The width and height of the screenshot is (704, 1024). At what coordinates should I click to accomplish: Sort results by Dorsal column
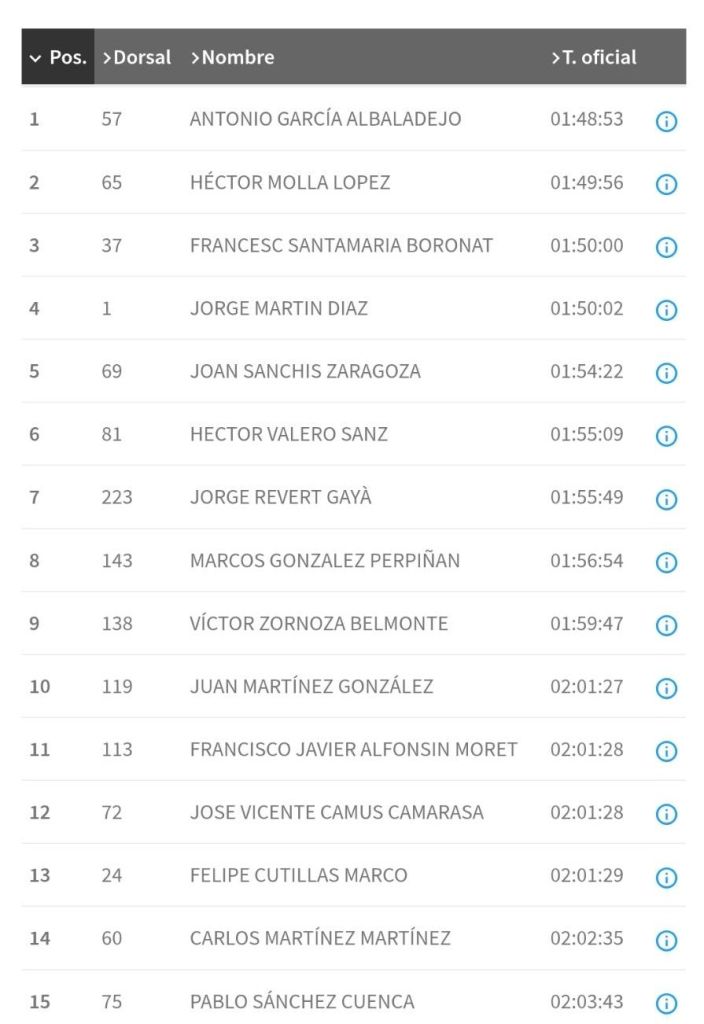pyautogui.click(x=137, y=57)
